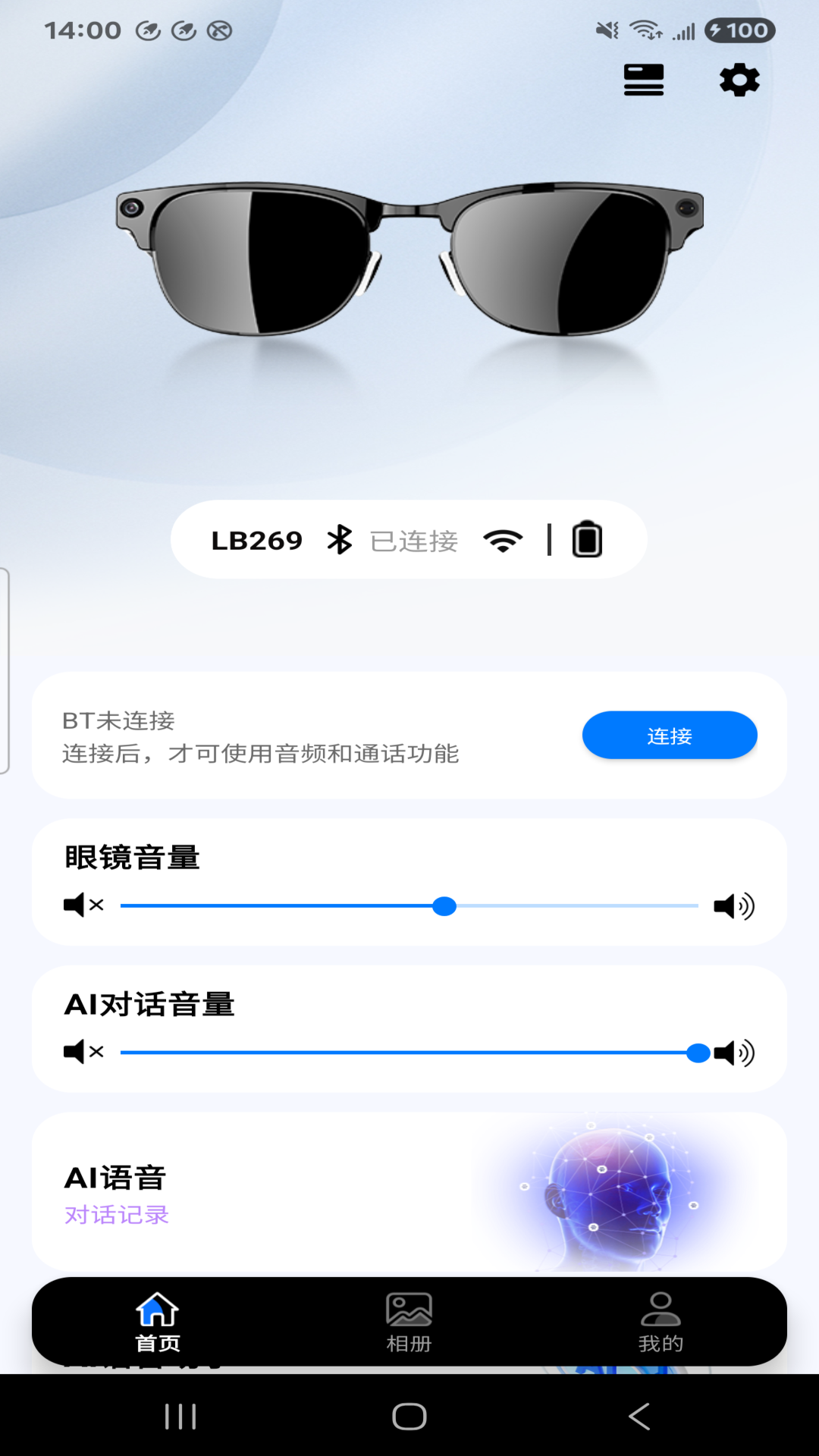Open 对话记录 conversation history
819x1456 pixels.
[118, 1214]
